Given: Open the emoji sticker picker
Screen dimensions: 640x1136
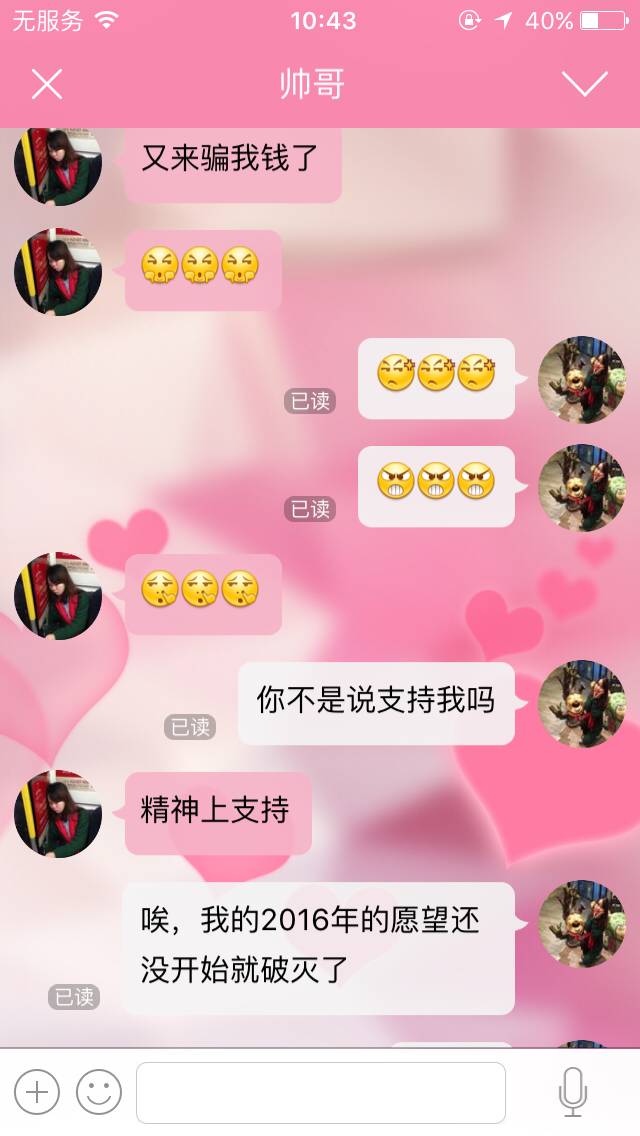Looking at the screenshot, I should 99,1092.
